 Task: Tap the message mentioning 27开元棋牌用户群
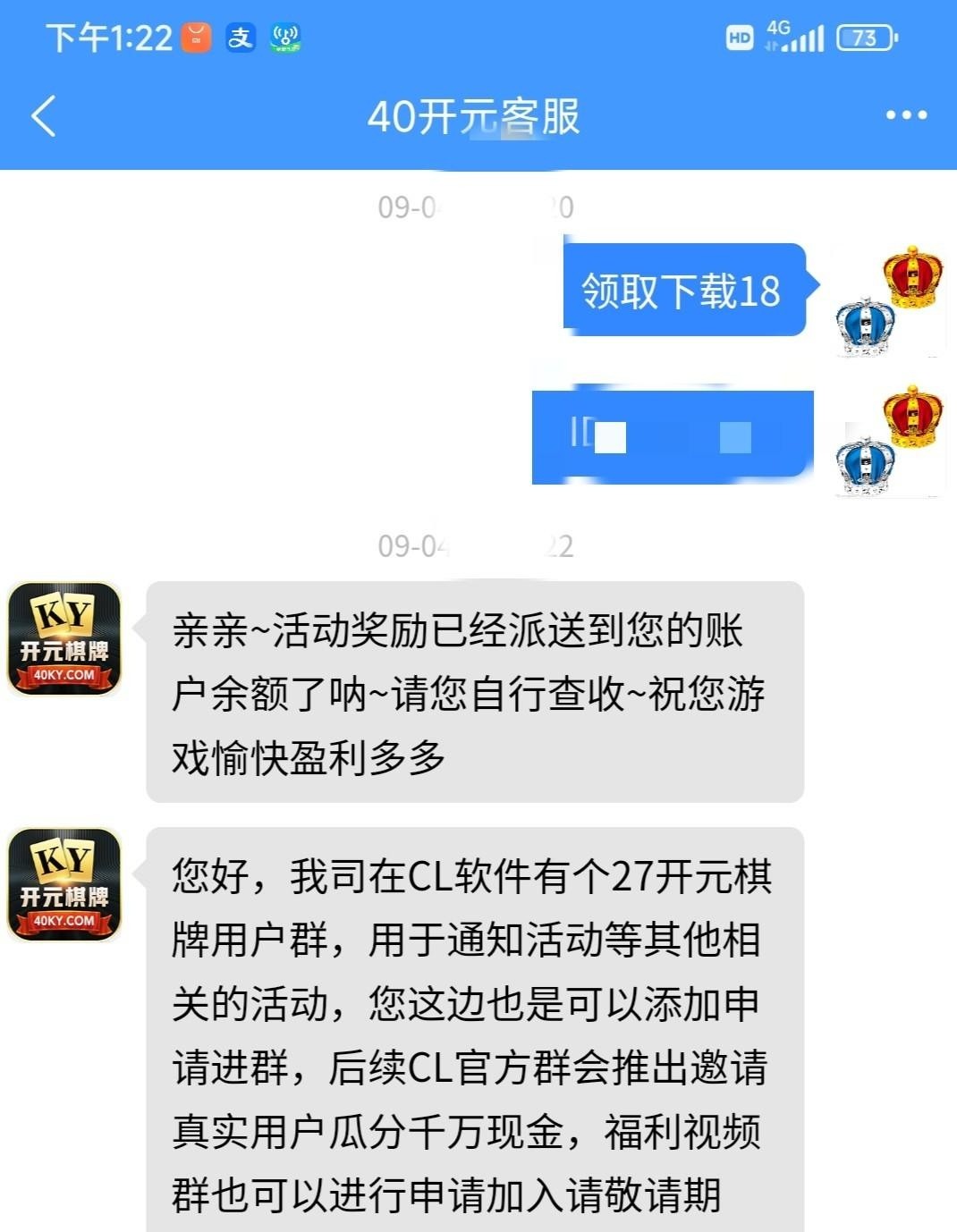[474, 1028]
